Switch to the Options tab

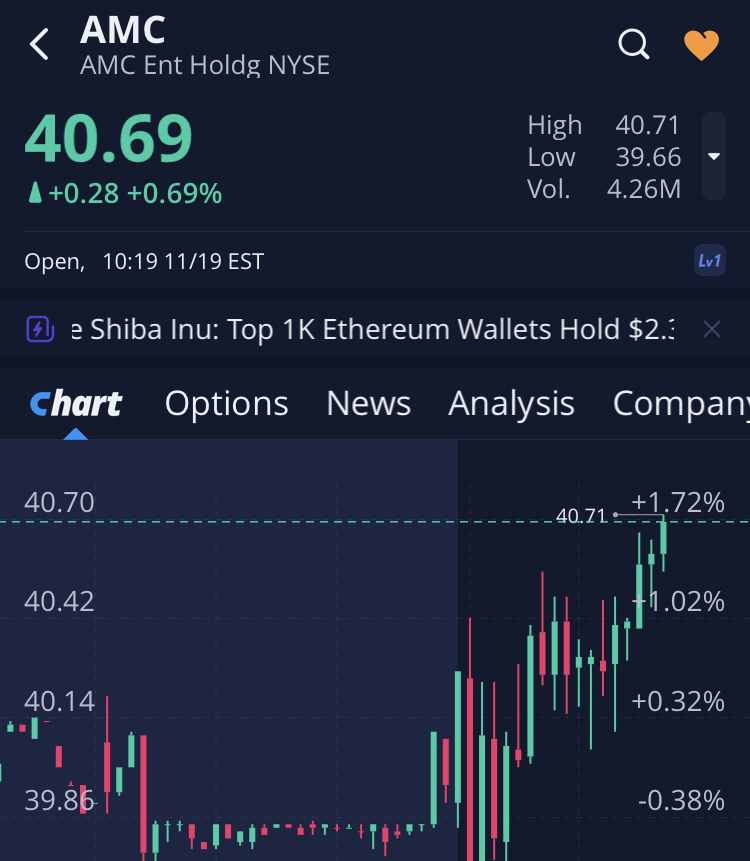(226, 403)
